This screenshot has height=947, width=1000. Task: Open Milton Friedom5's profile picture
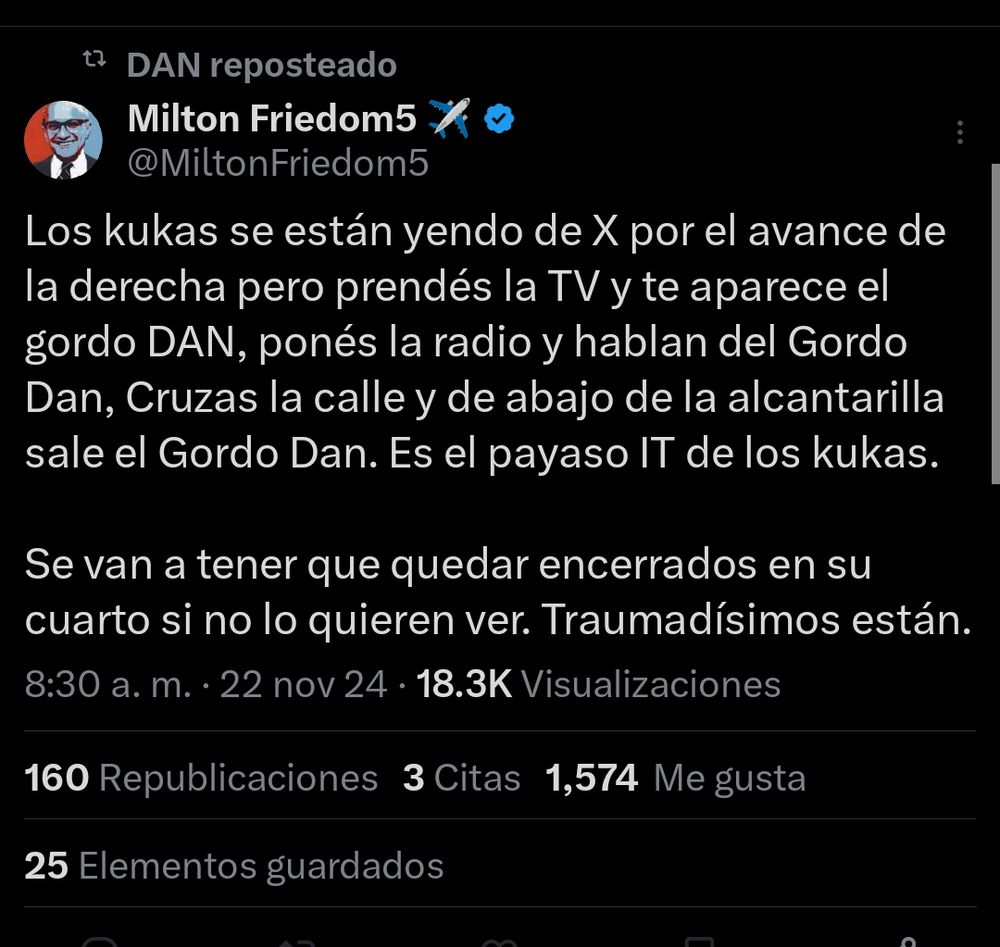63,140
